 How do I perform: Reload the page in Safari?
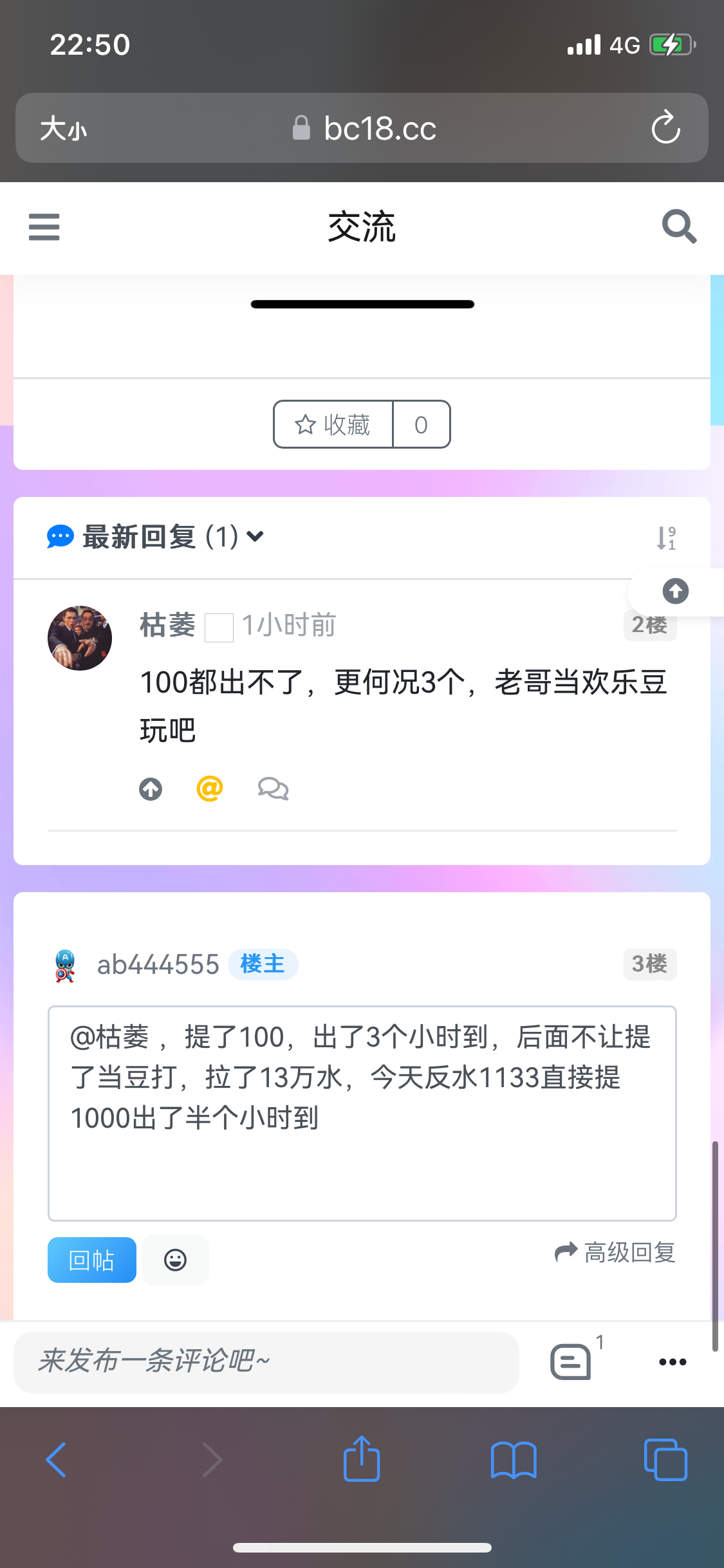665,127
